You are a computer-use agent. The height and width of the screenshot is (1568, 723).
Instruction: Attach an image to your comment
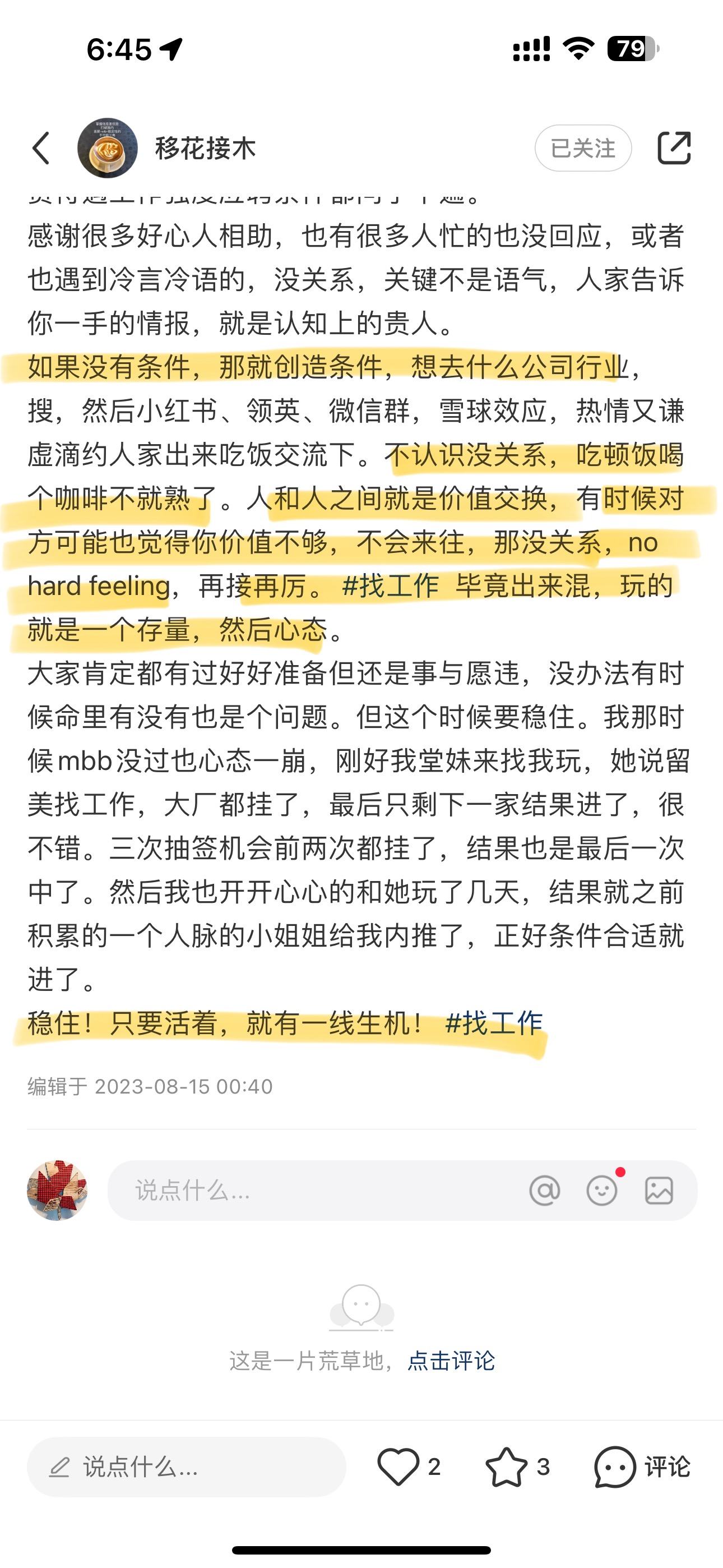coord(659,1190)
